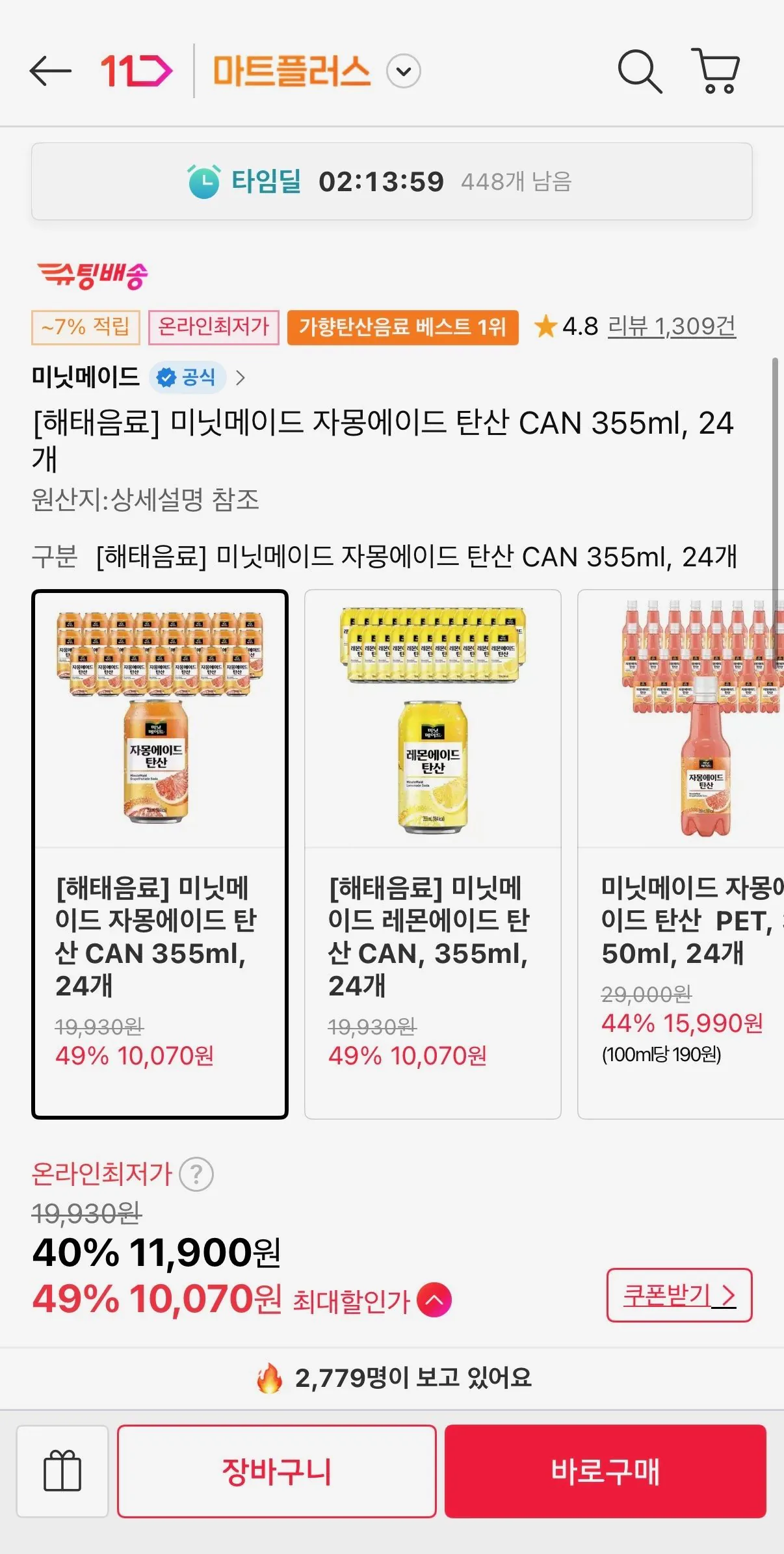Open the search icon
The width and height of the screenshot is (784, 1554).
(x=640, y=73)
